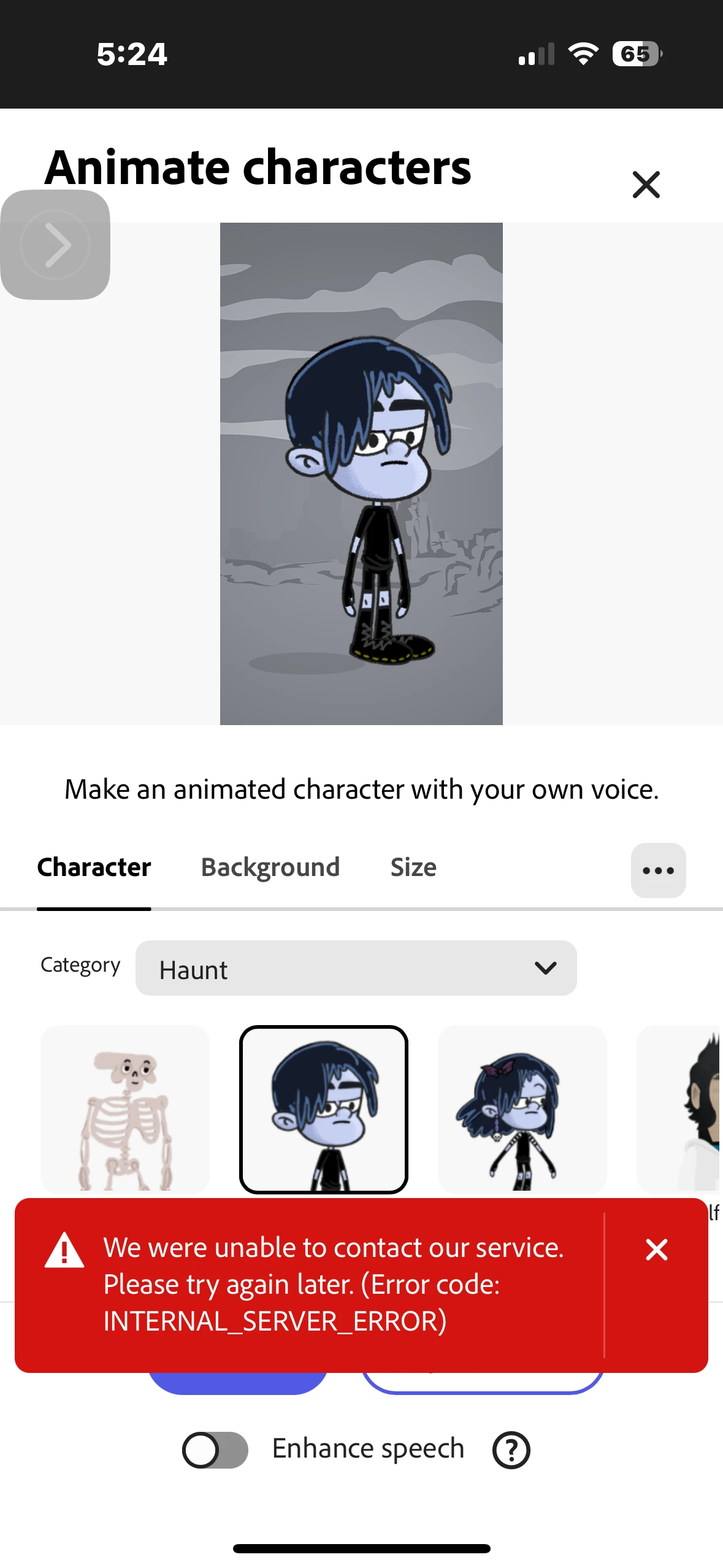Expand the Haunt category dropdown
723x1568 pixels.
pyautogui.click(x=356, y=968)
